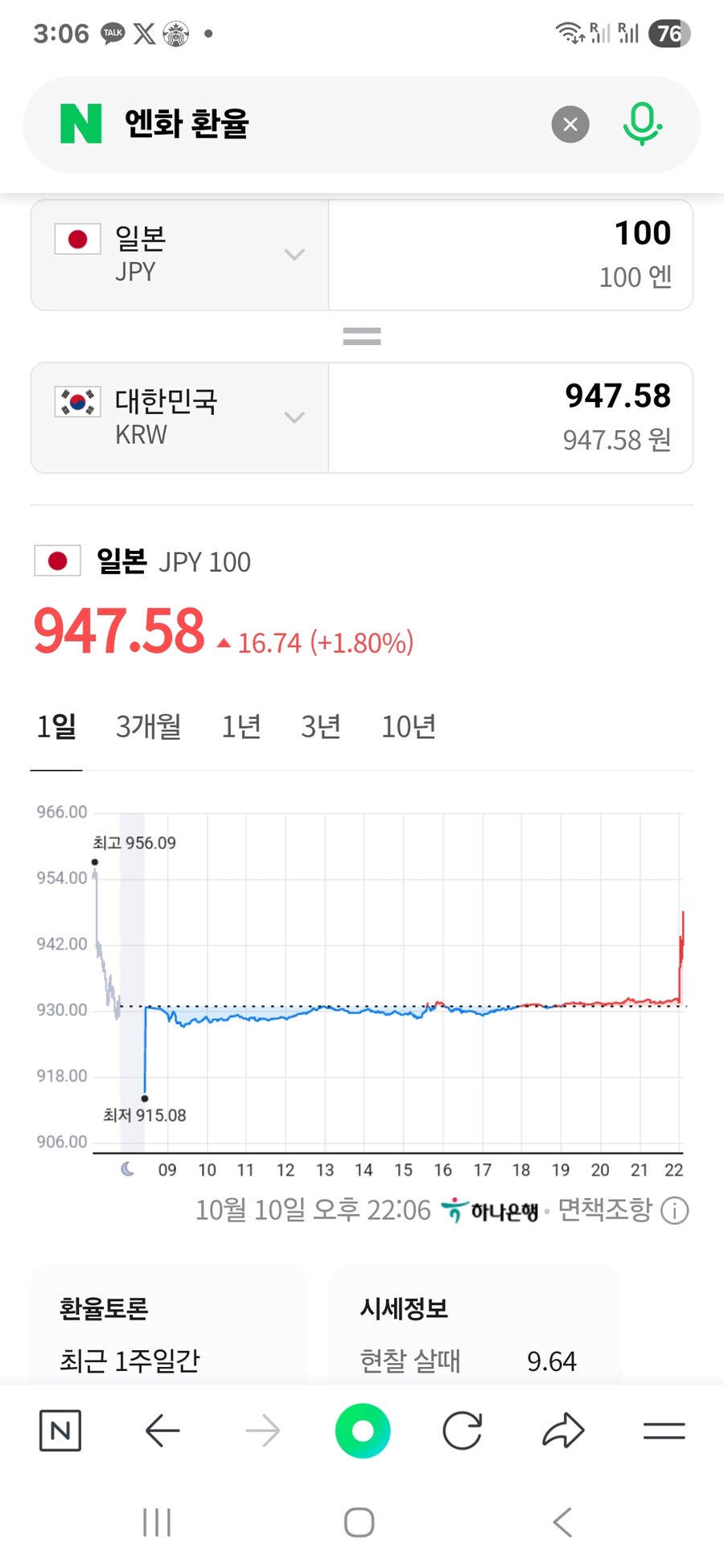This screenshot has width=724, height=1568.
Task: Reload the current page
Action: [463, 1430]
